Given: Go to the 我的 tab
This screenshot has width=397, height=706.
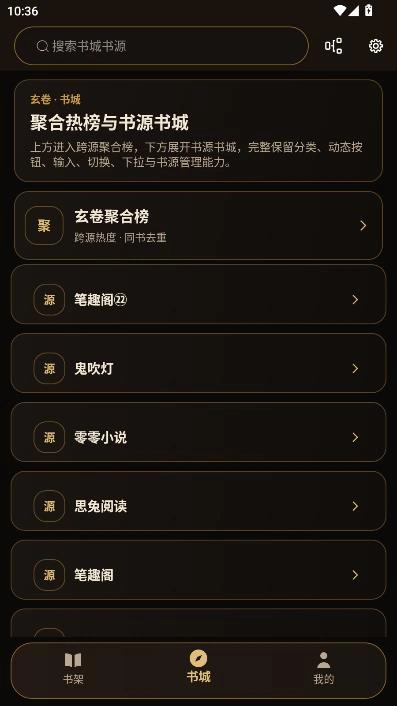Looking at the screenshot, I should [x=324, y=669].
